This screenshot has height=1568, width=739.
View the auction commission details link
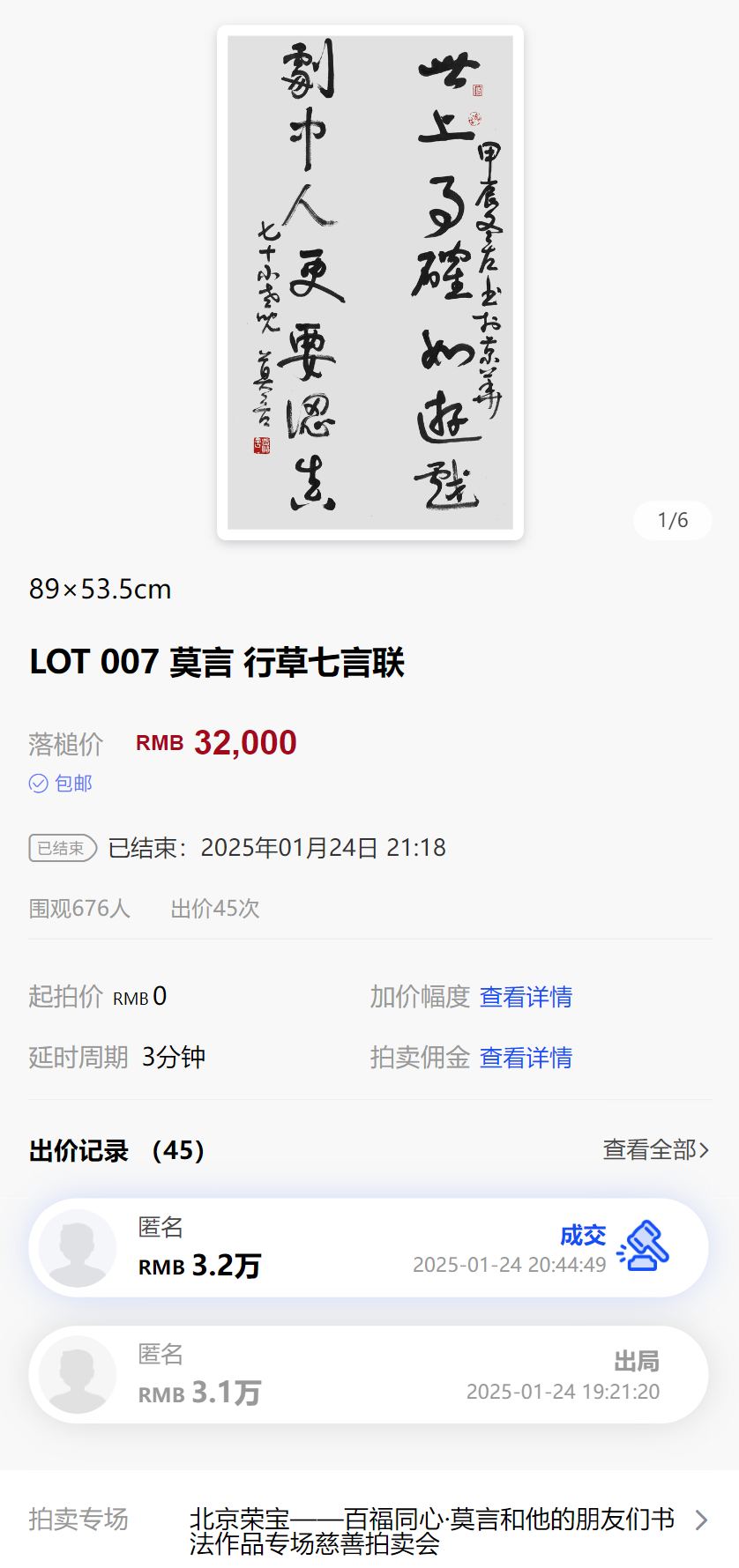(526, 1058)
